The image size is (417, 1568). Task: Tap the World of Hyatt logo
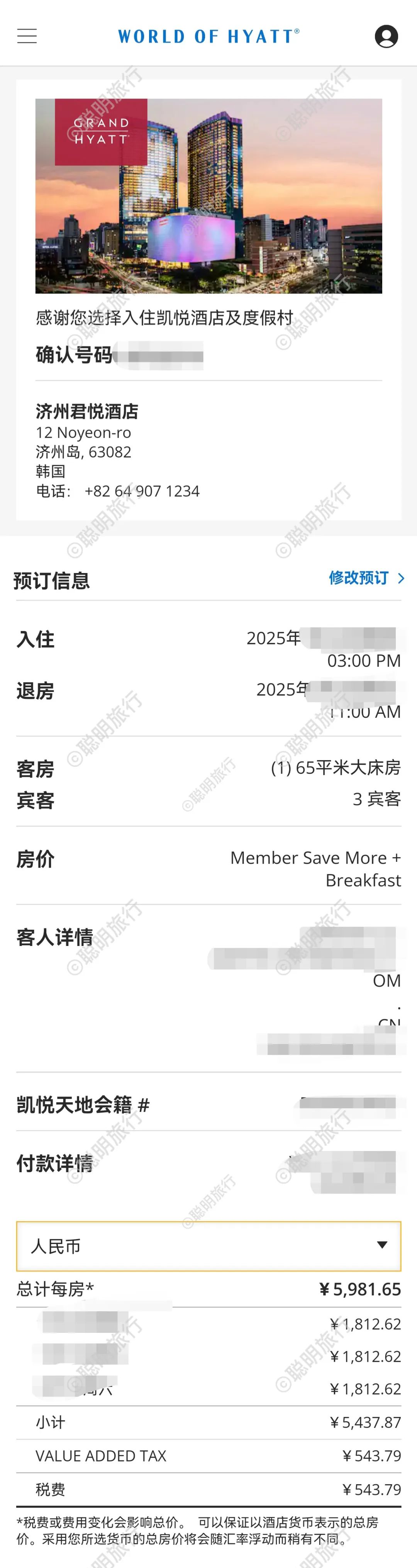click(x=208, y=37)
